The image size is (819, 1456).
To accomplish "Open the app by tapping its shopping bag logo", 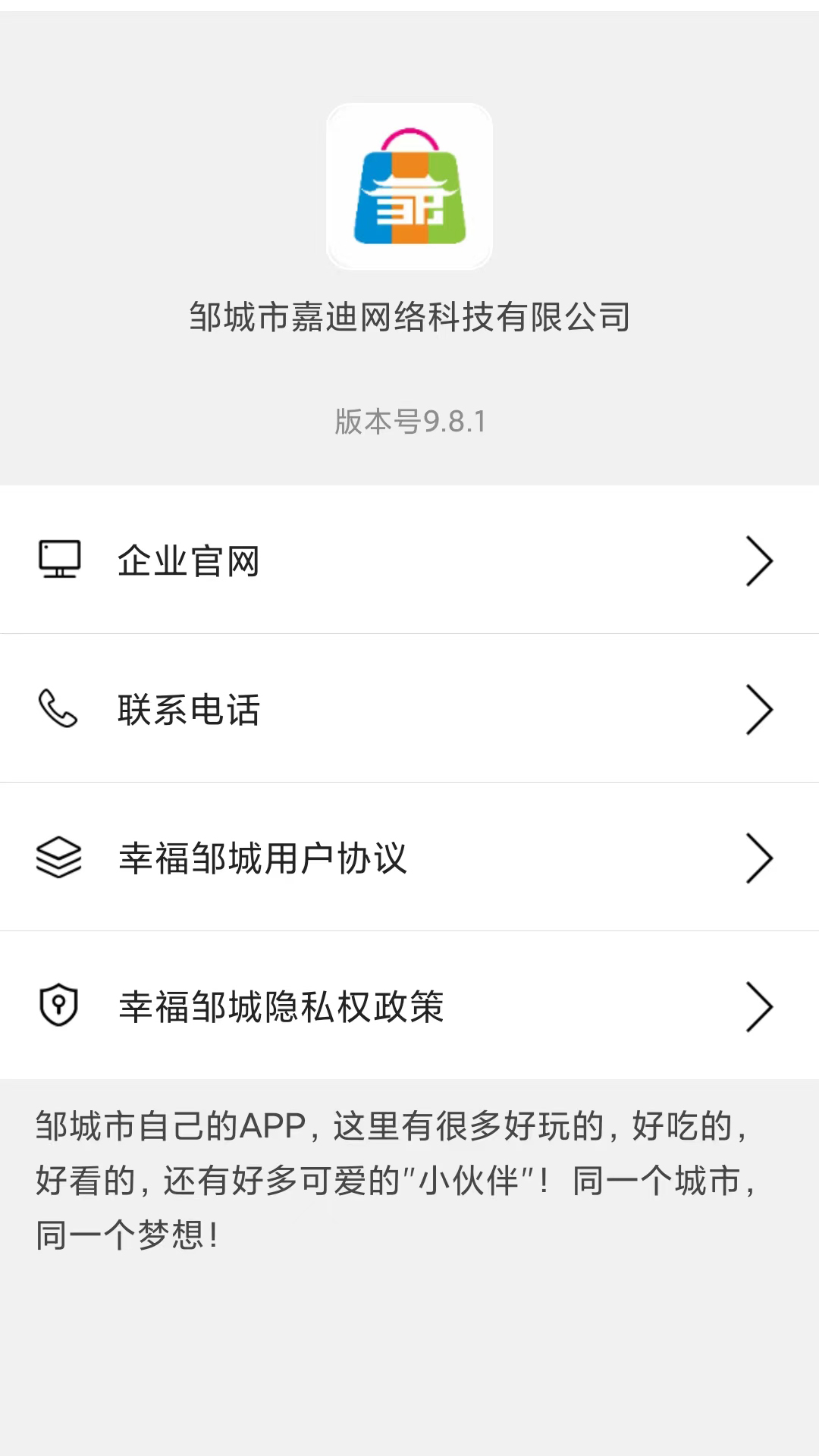I will [x=409, y=188].
